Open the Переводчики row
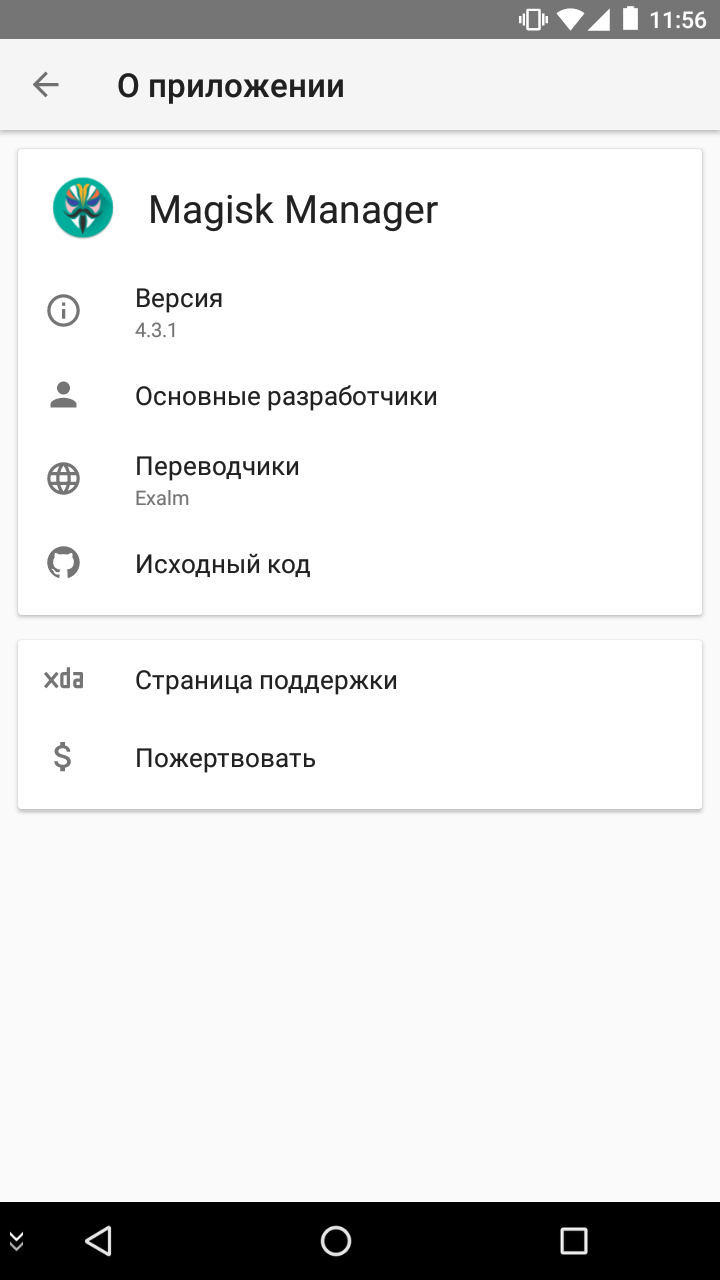Image resolution: width=720 pixels, height=1280 pixels. tap(360, 480)
